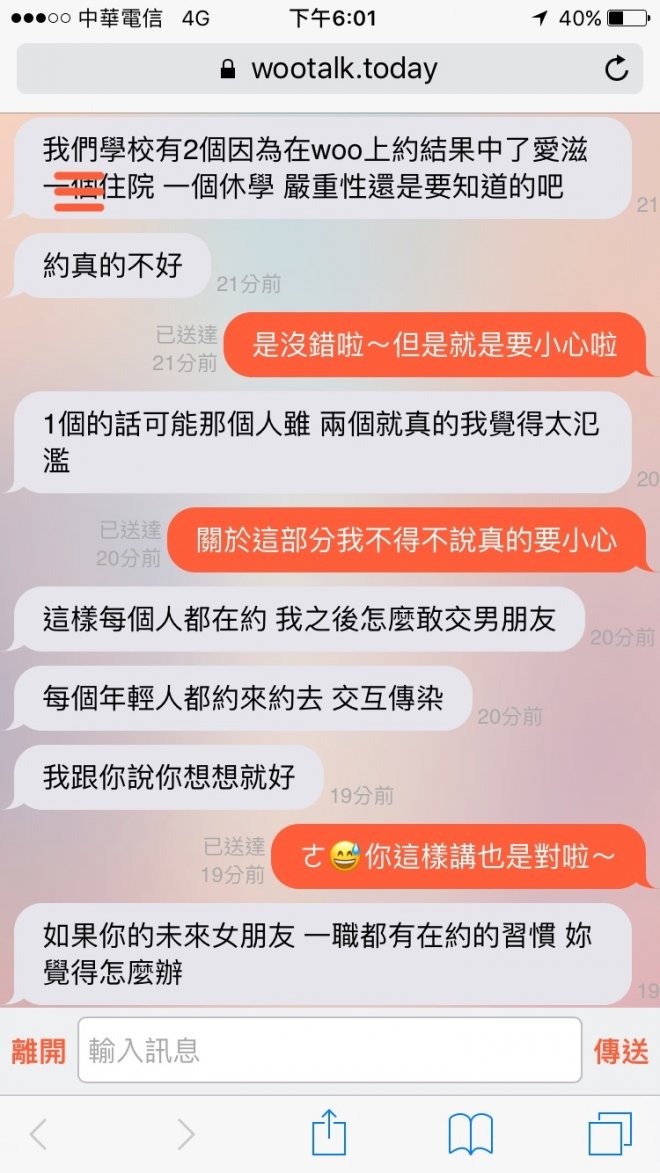Show open Safari tabs
This screenshot has width=660, height=1173.
coord(609,1133)
